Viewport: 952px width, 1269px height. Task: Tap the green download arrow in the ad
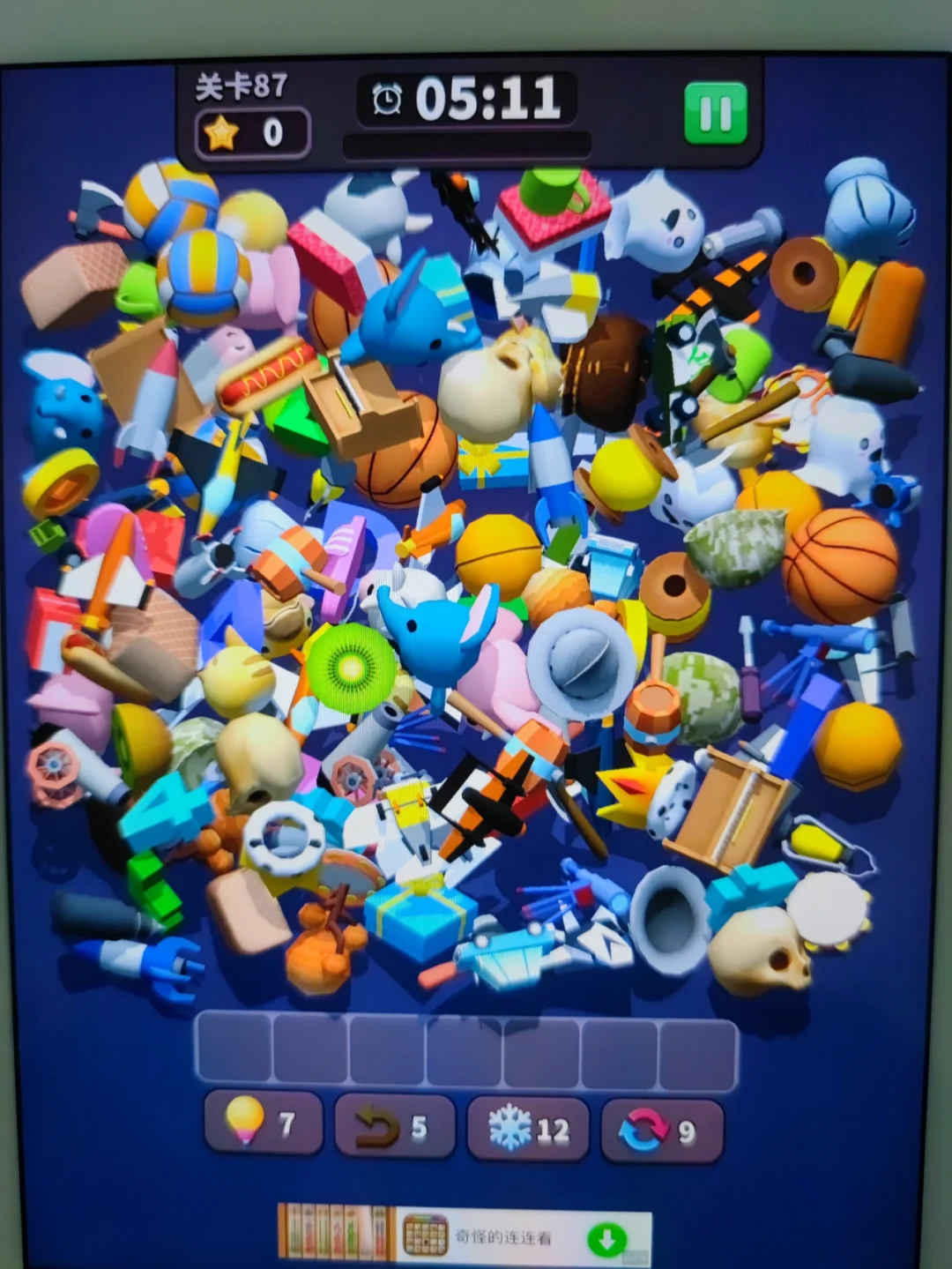coord(606,1240)
